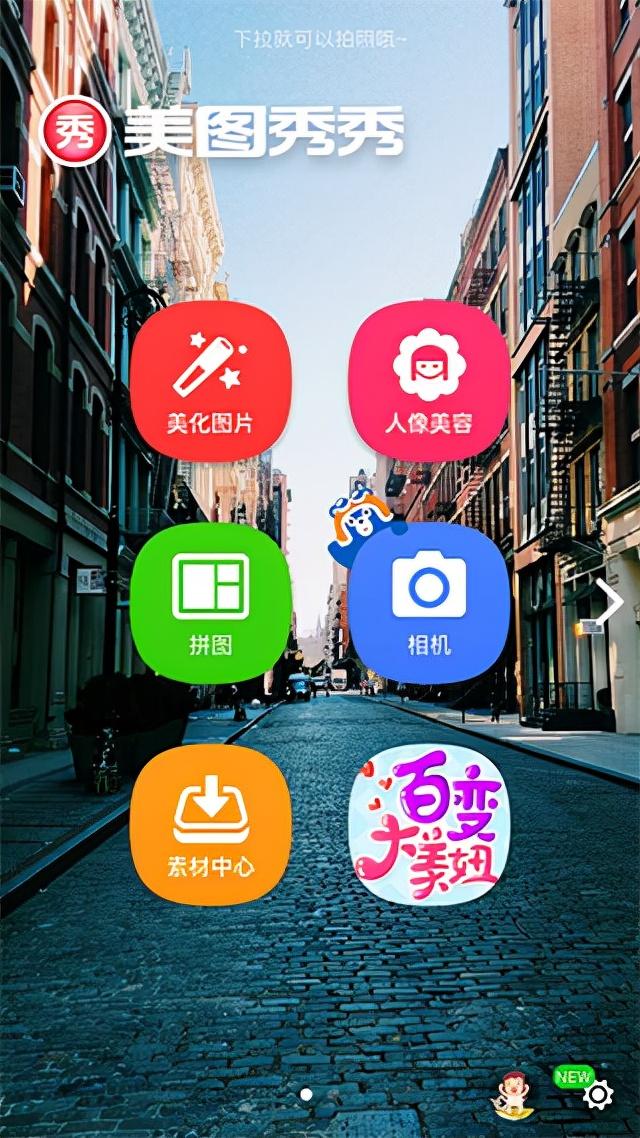Tap the monkey mascot icon

(x=512, y=1095)
